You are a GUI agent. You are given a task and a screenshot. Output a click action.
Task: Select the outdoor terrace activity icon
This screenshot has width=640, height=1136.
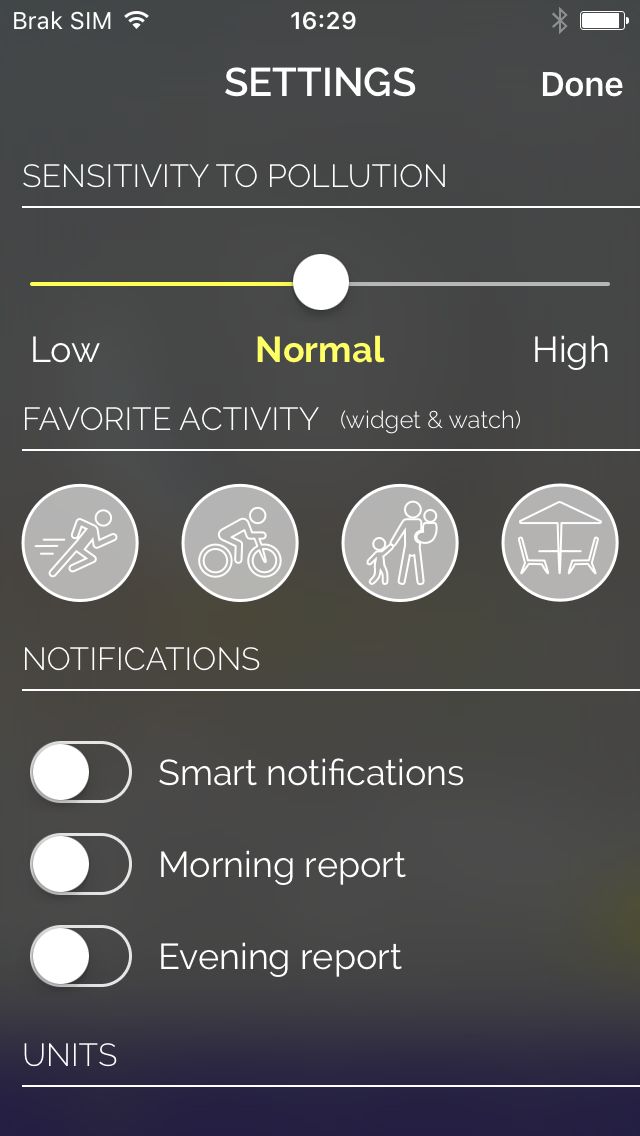coord(560,542)
